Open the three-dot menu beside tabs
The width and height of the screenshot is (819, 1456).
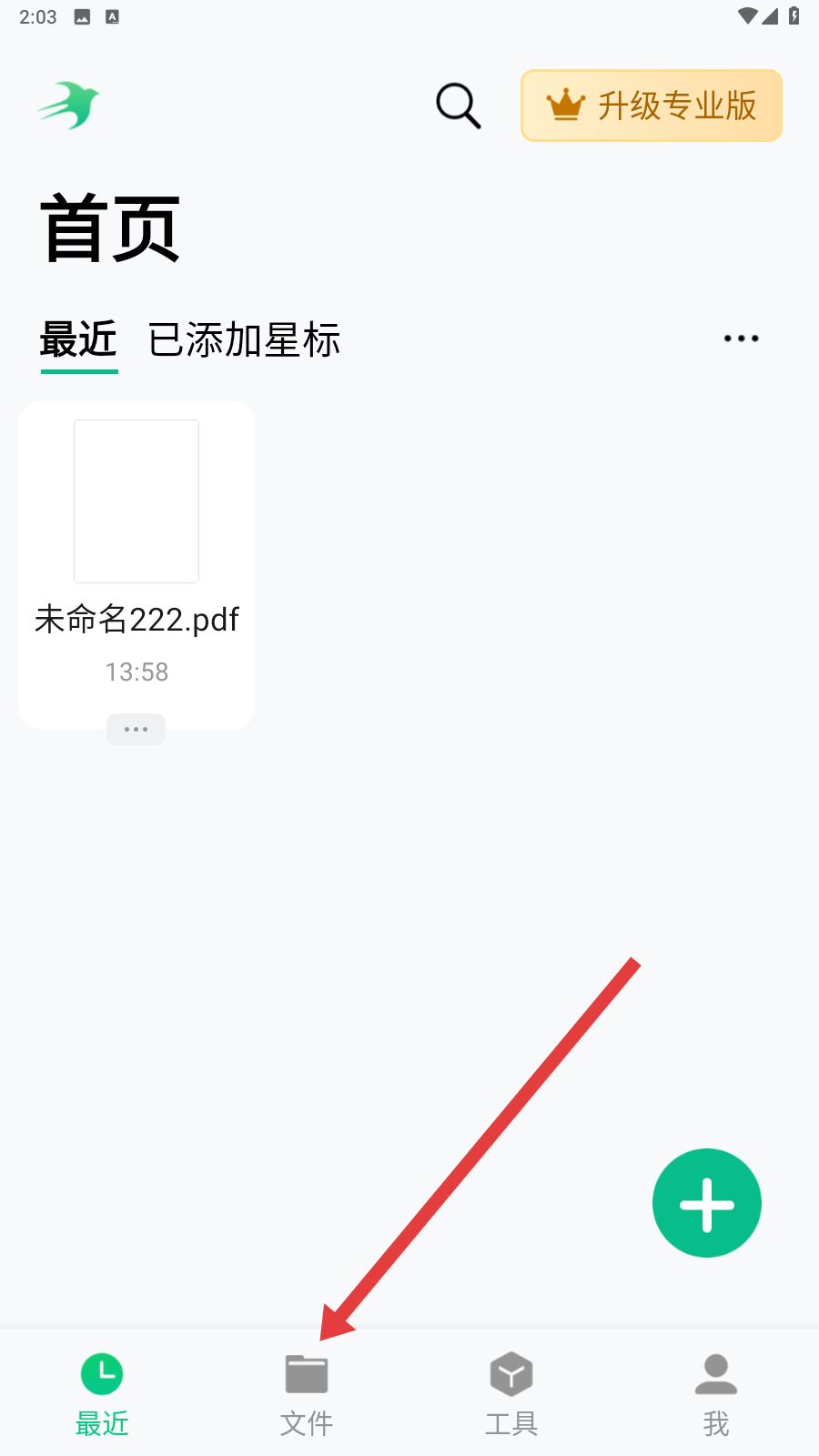click(x=741, y=339)
